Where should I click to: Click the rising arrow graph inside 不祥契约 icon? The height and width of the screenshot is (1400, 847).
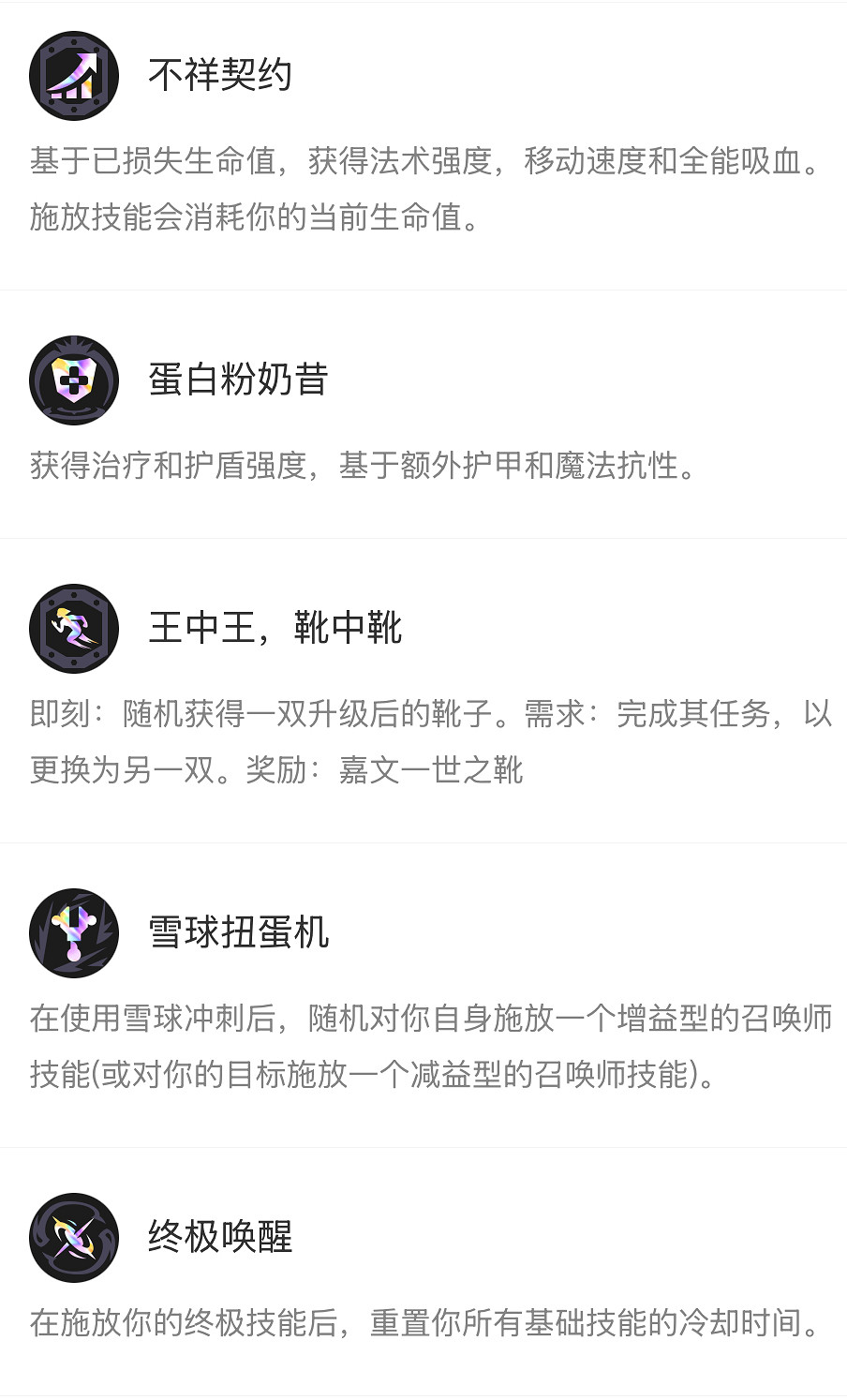coord(73,73)
